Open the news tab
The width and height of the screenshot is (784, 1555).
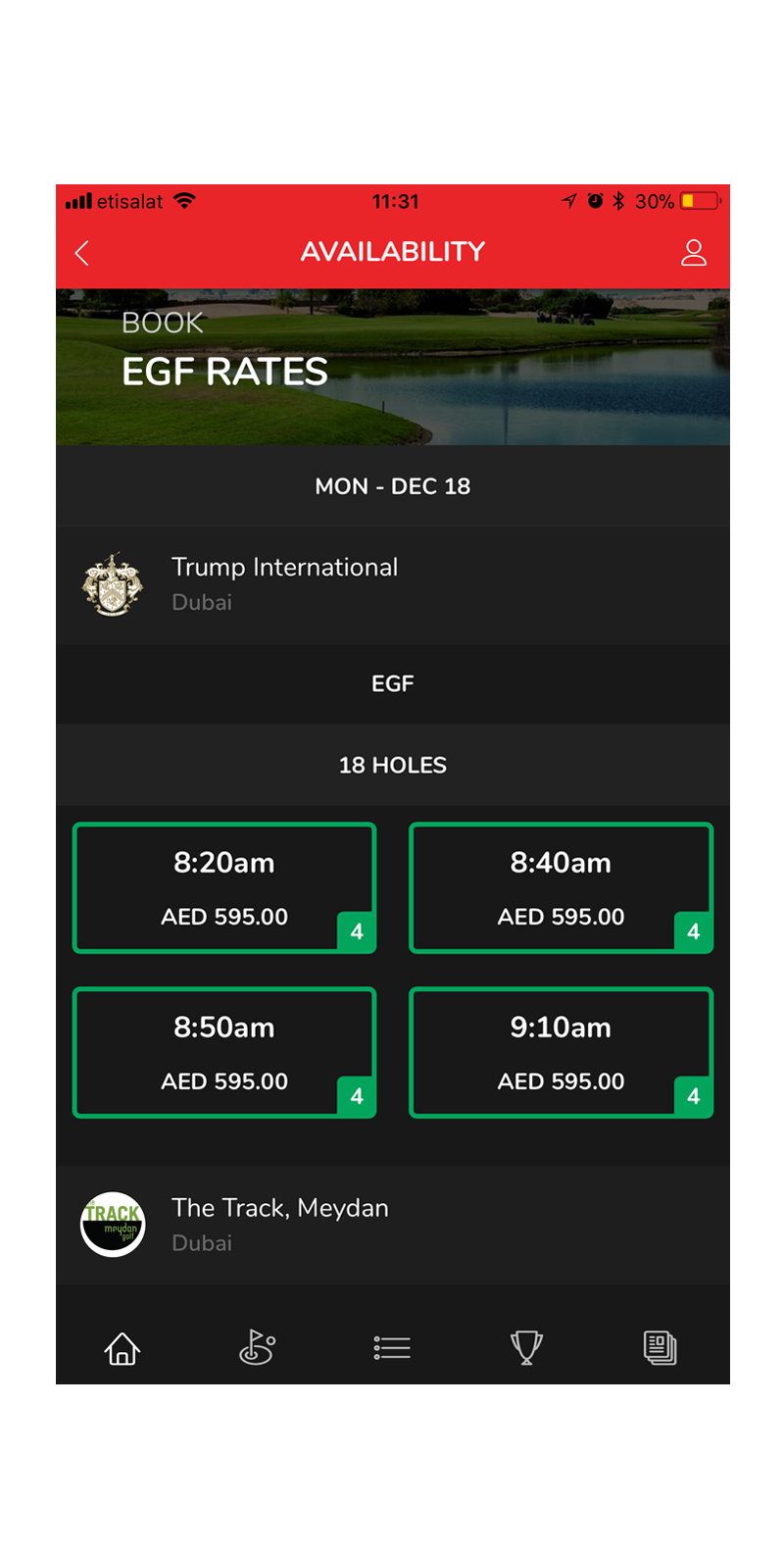tap(660, 1348)
